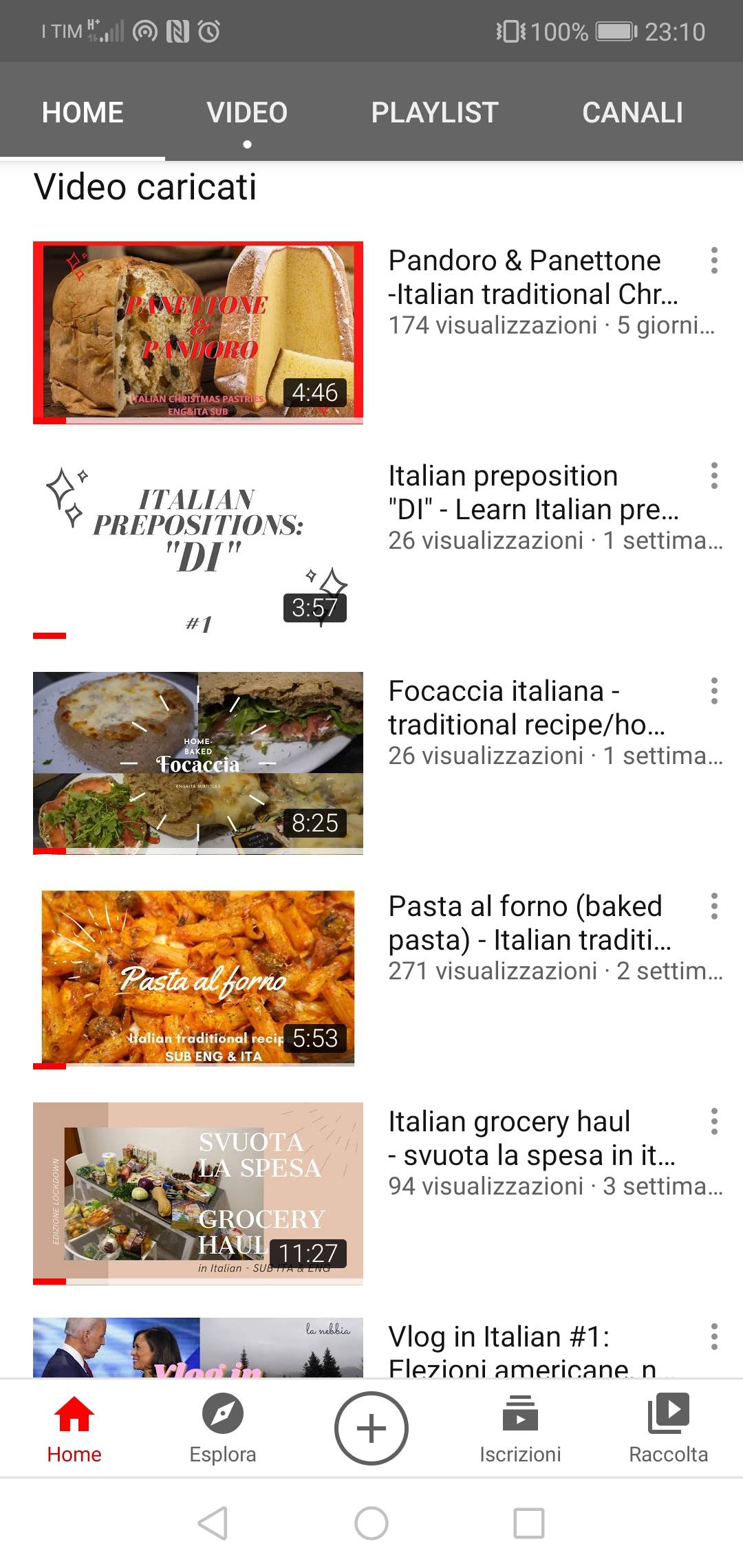Switch to the PLAYLIST tab

pyautogui.click(x=435, y=111)
